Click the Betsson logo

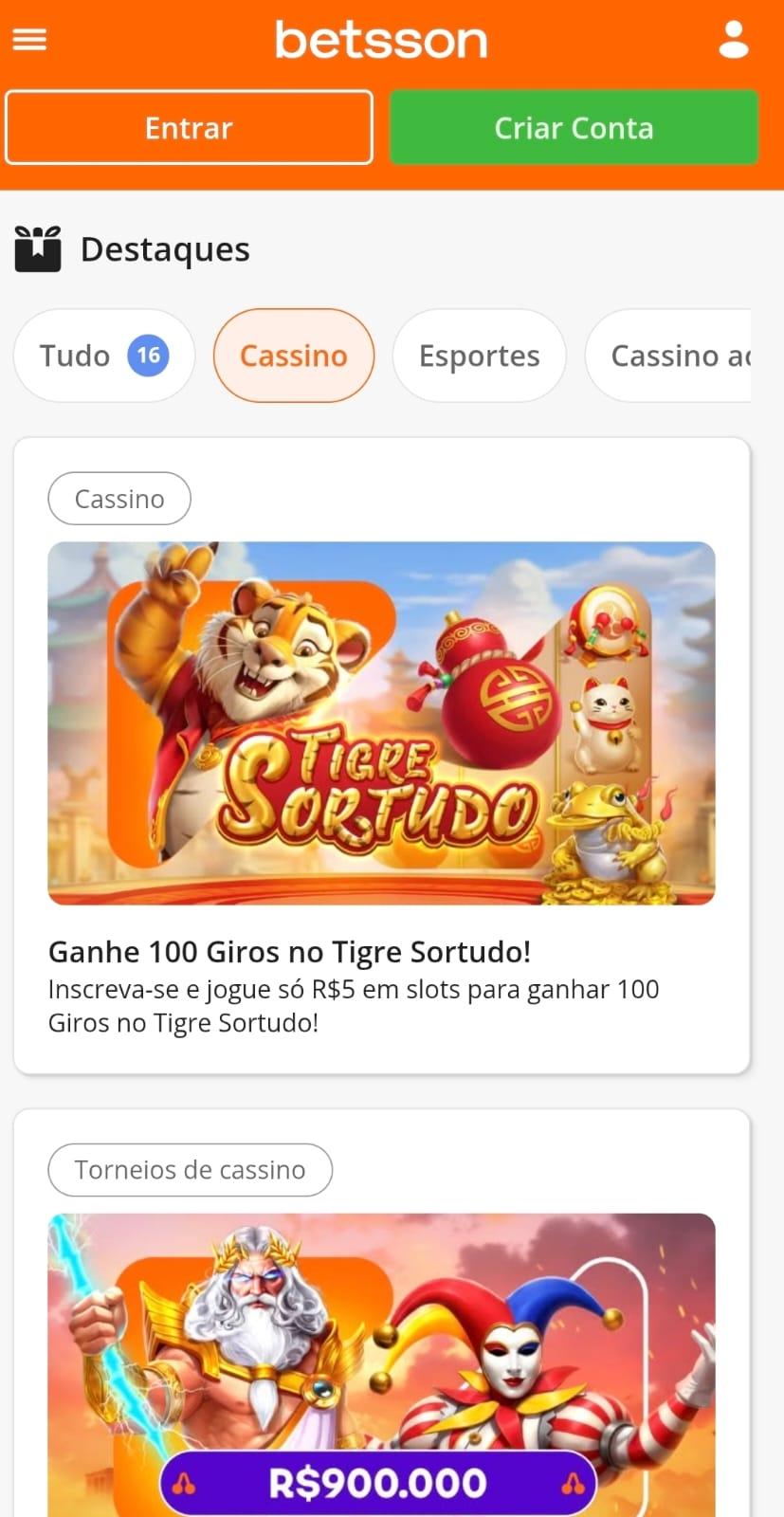click(x=380, y=40)
